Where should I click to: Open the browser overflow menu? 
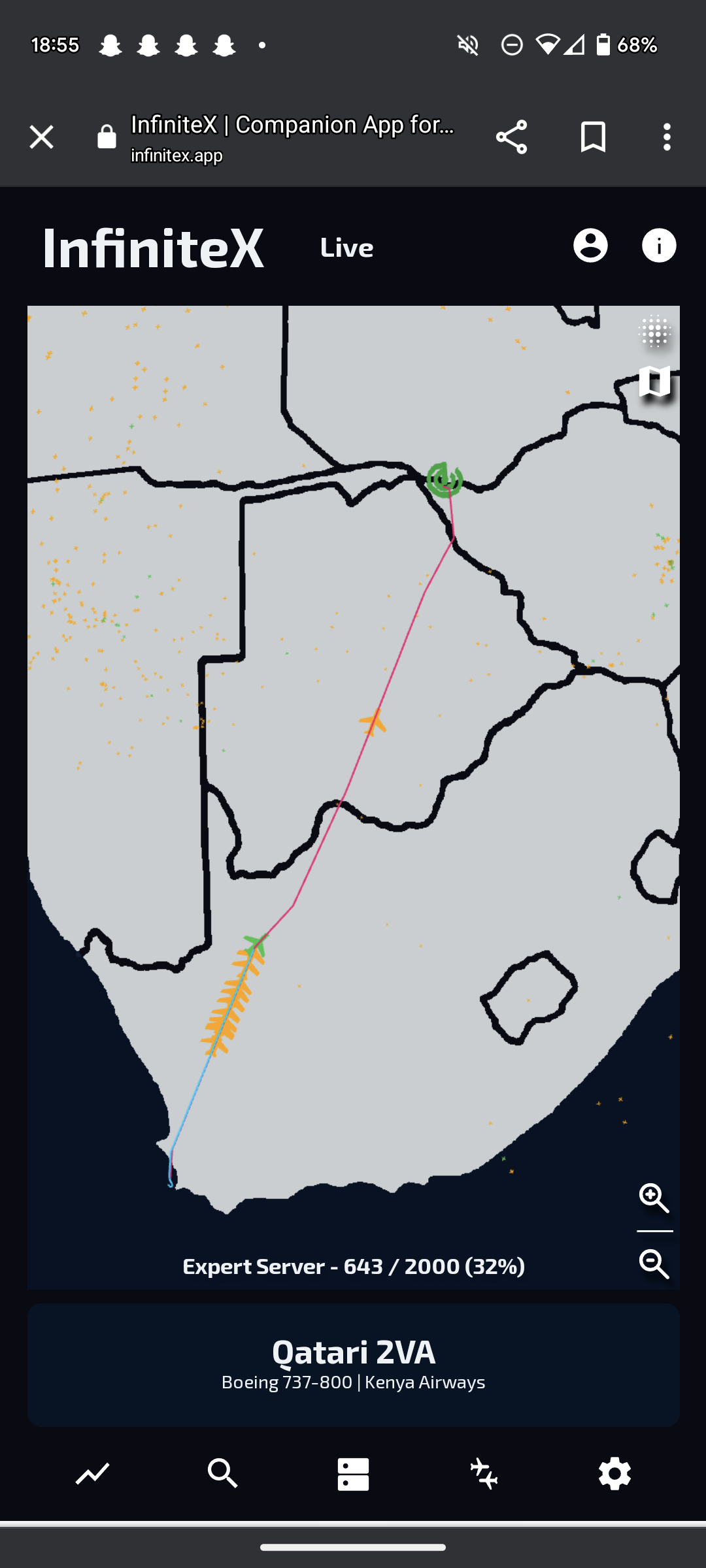pos(667,137)
